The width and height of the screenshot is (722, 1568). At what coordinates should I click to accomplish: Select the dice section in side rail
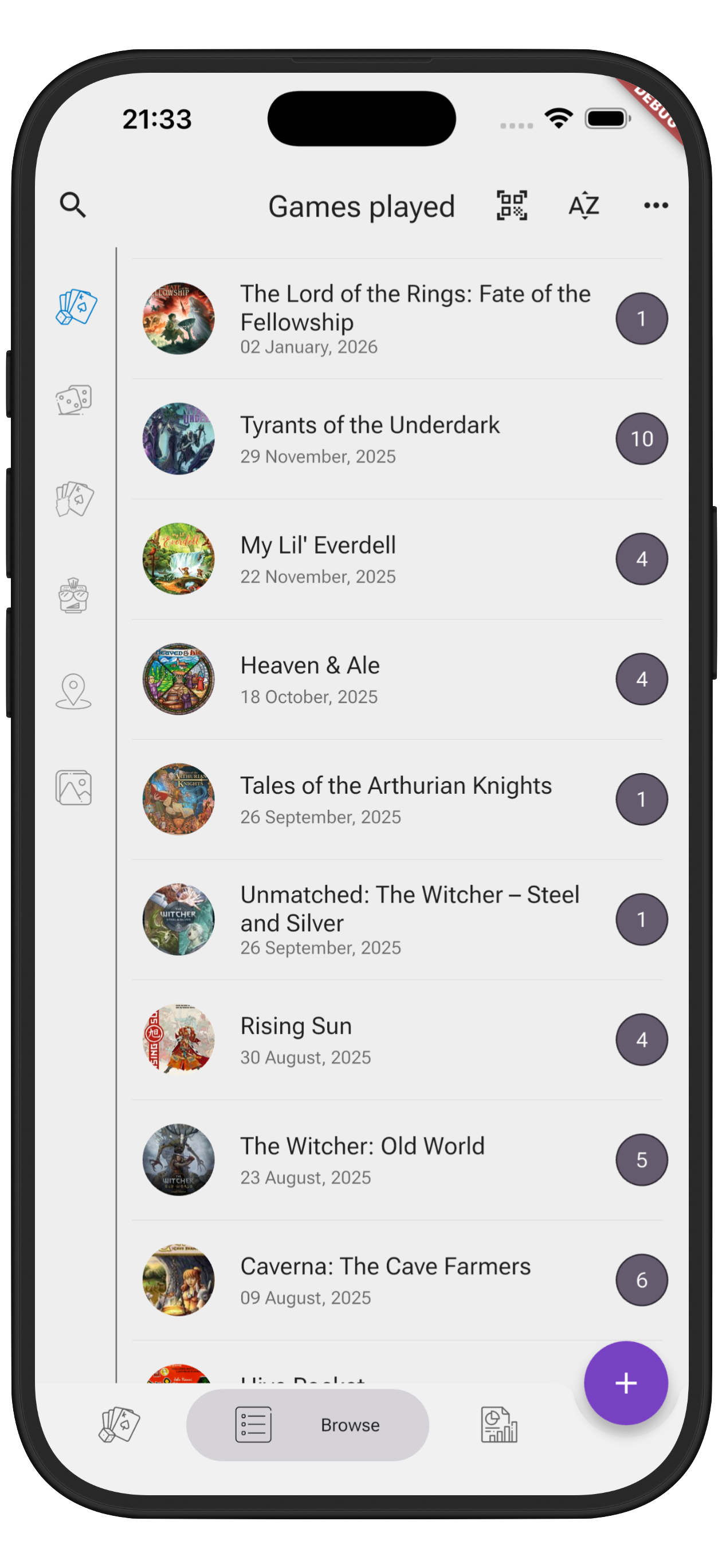[x=74, y=400]
